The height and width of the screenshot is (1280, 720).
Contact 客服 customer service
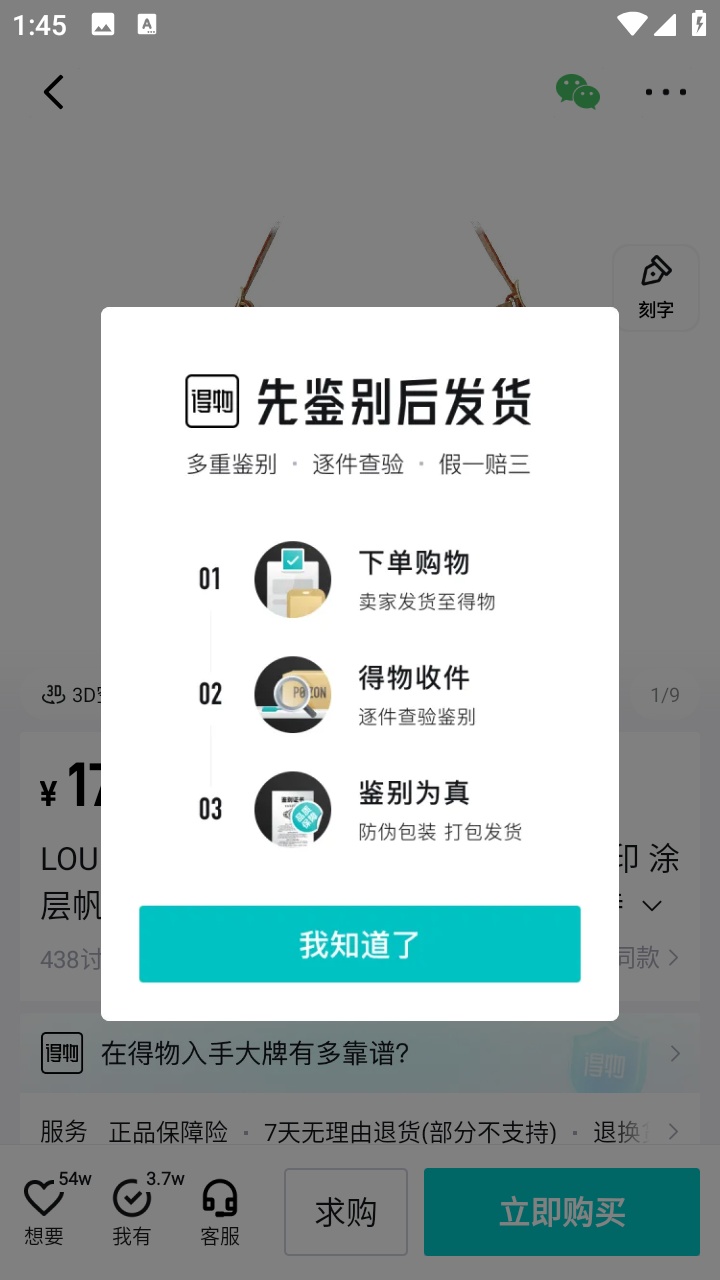click(x=220, y=1208)
